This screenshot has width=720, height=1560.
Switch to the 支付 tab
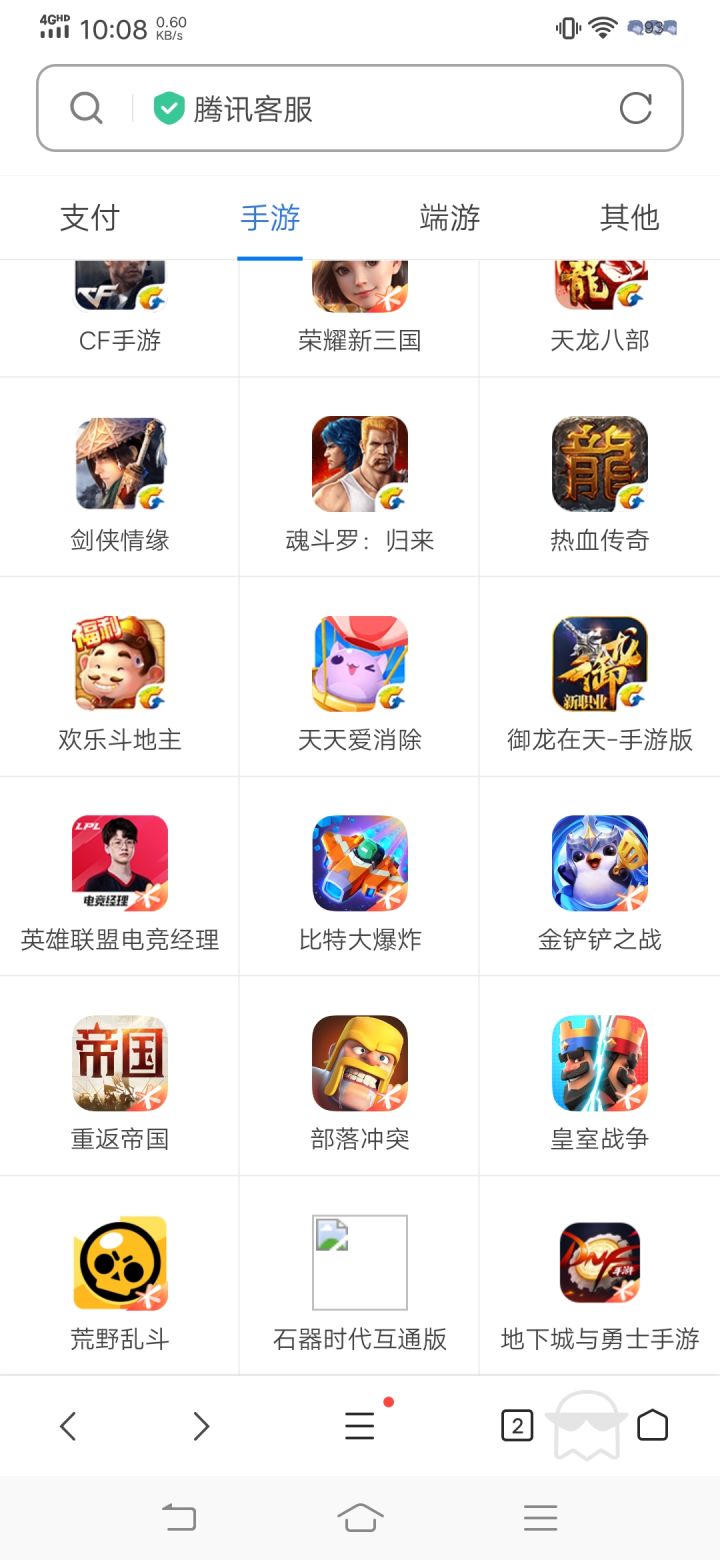pos(90,217)
